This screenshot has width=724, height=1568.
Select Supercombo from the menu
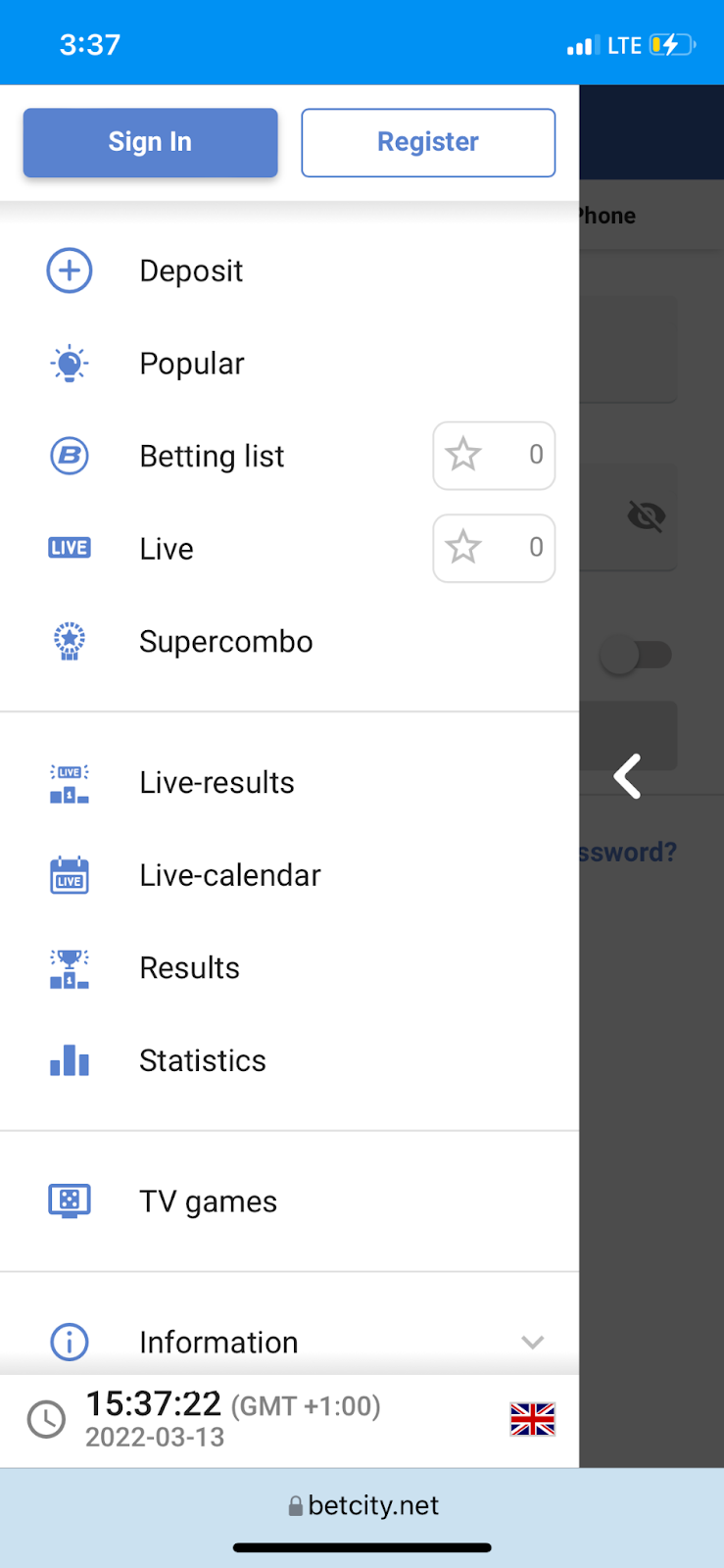pos(225,642)
